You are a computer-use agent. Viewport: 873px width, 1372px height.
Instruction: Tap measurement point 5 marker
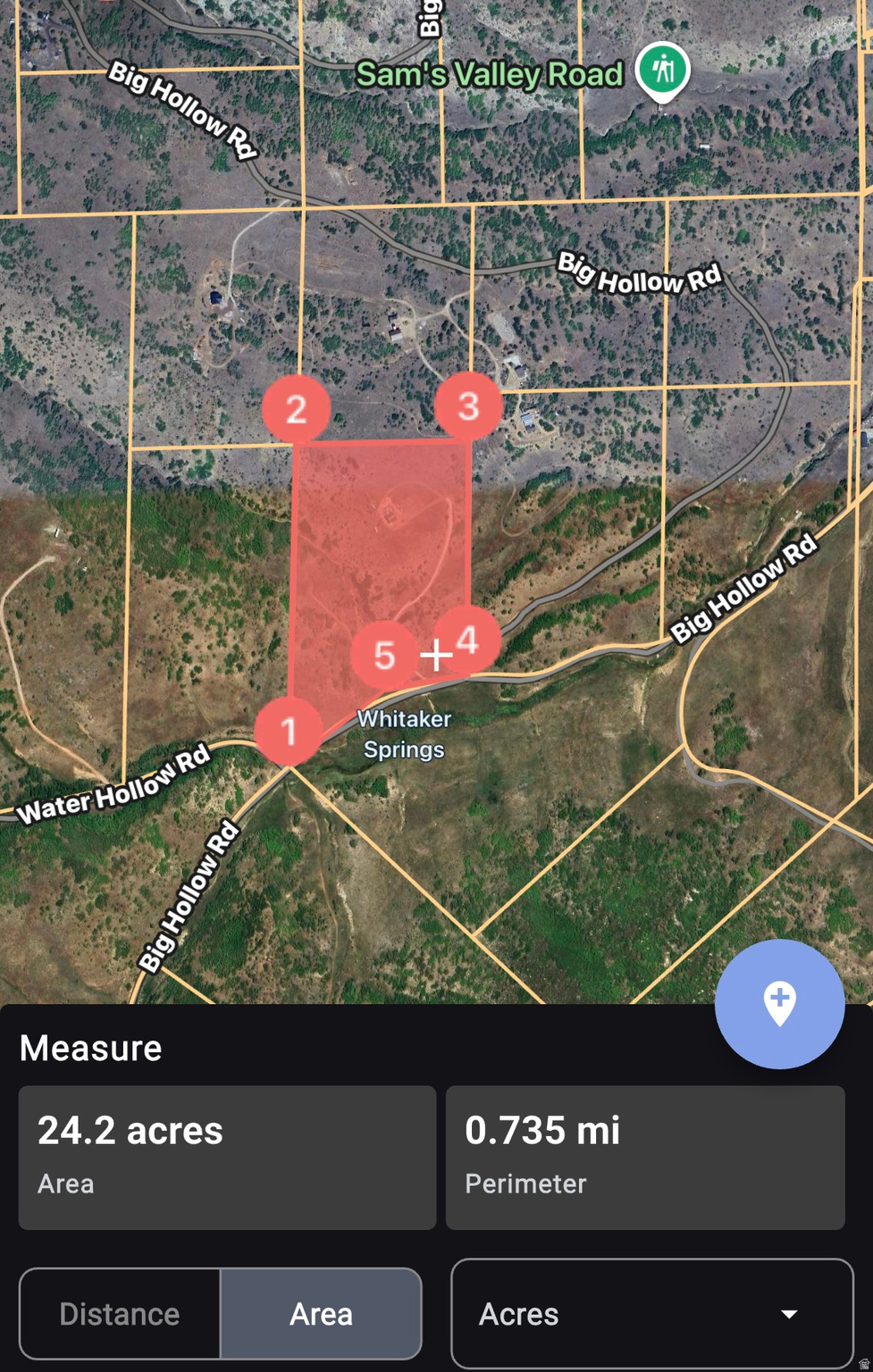point(383,655)
